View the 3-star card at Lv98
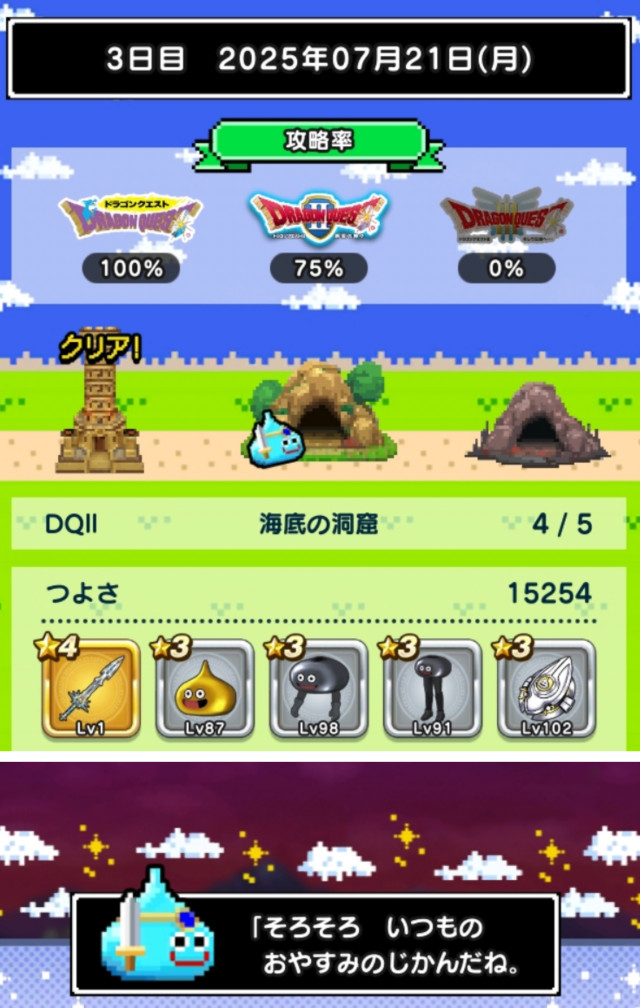640x1008 pixels. 318,690
